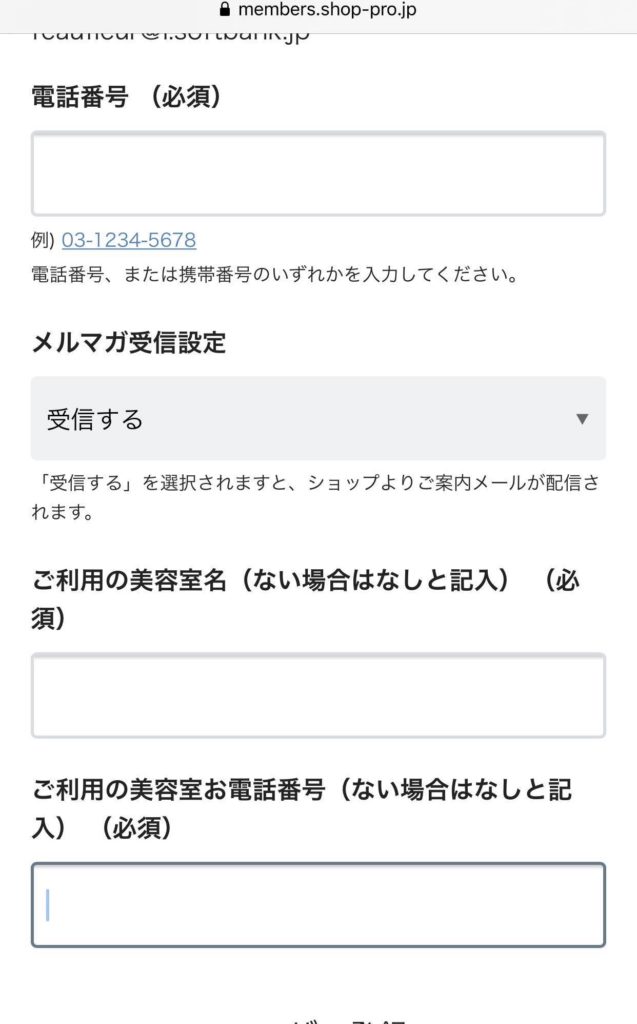Screen dimensions: 637x1024
Task: Tap the 美容室お電話番号 salon phone field
Action: tap(318, 905)
